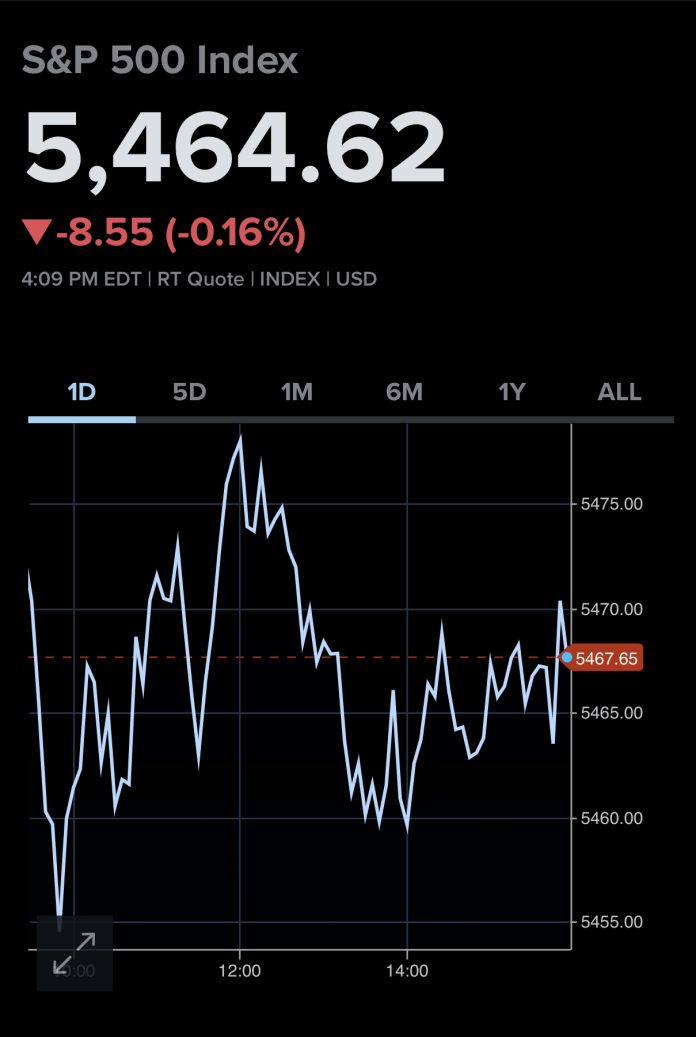The image size is (696, 1037).
Task: Display the ALL time range
Action: [619, 392]
